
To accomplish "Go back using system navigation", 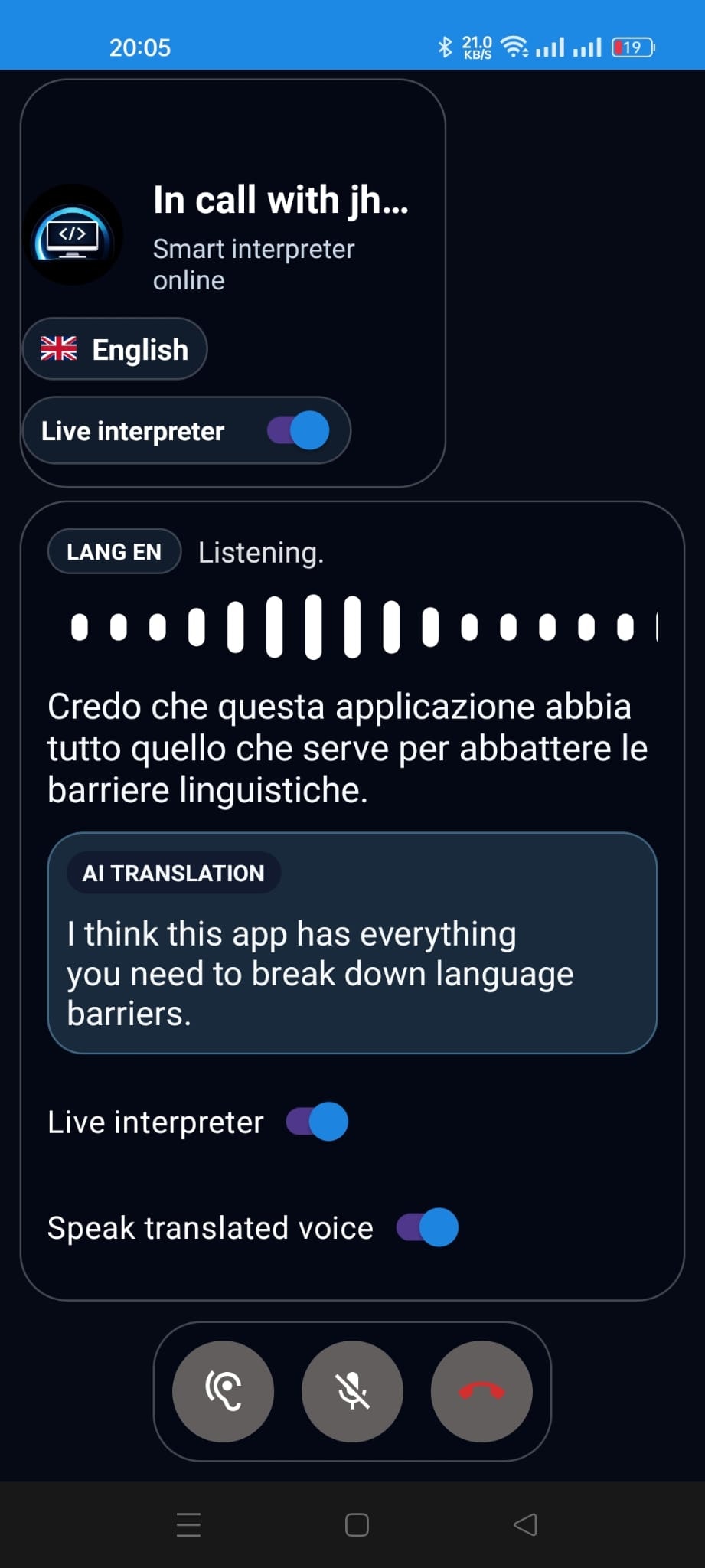I will (525, 1524).
